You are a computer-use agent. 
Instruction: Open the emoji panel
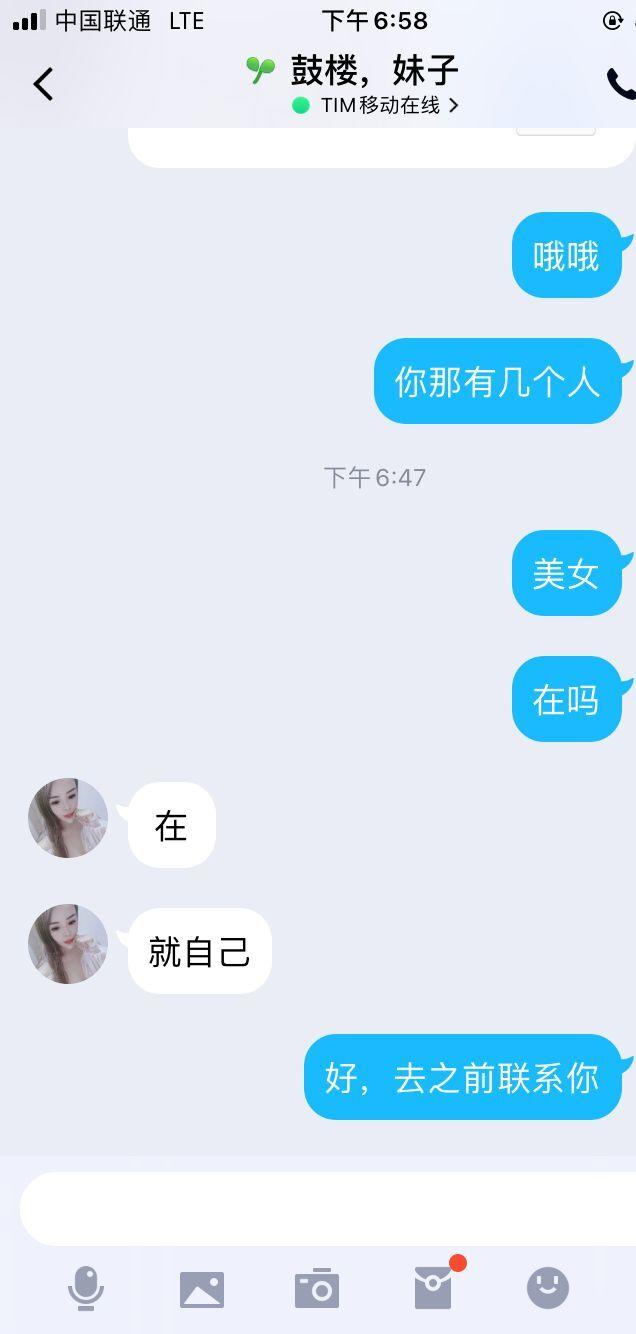[x=548, y=1288]
